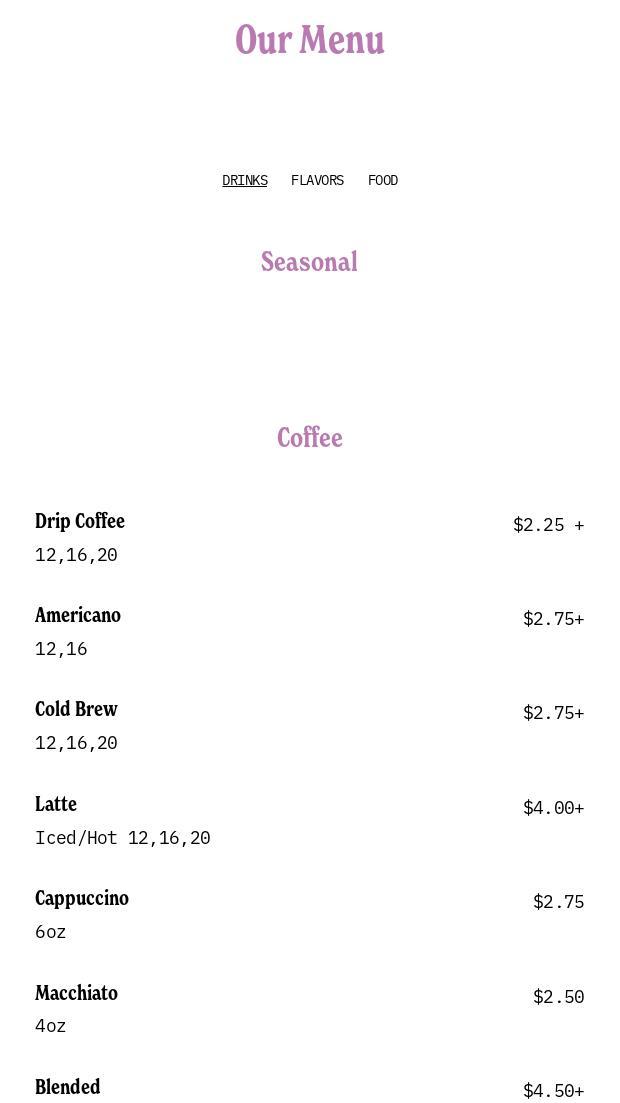Viewport: 620px width, 1103px height.
Task: Open the FOOD tab
Action: (383, 181)
